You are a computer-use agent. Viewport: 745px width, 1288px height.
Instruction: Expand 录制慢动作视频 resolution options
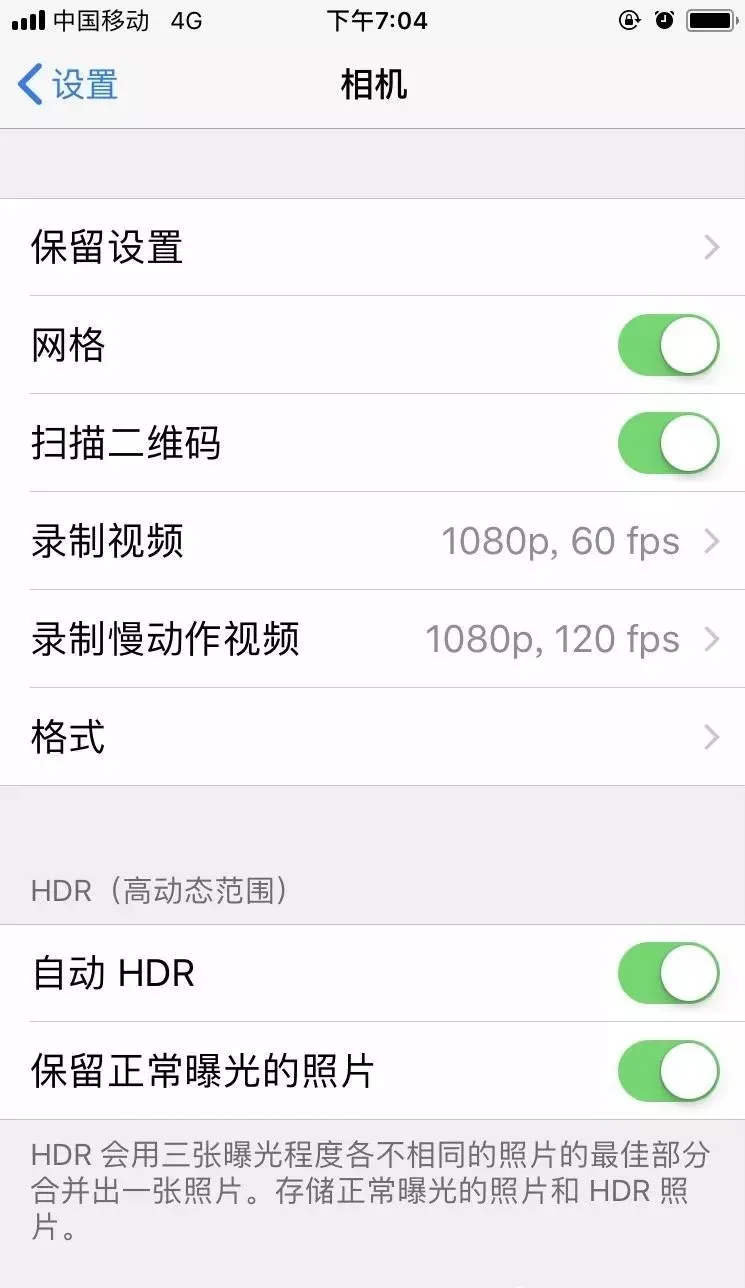(x=372, y=639)
